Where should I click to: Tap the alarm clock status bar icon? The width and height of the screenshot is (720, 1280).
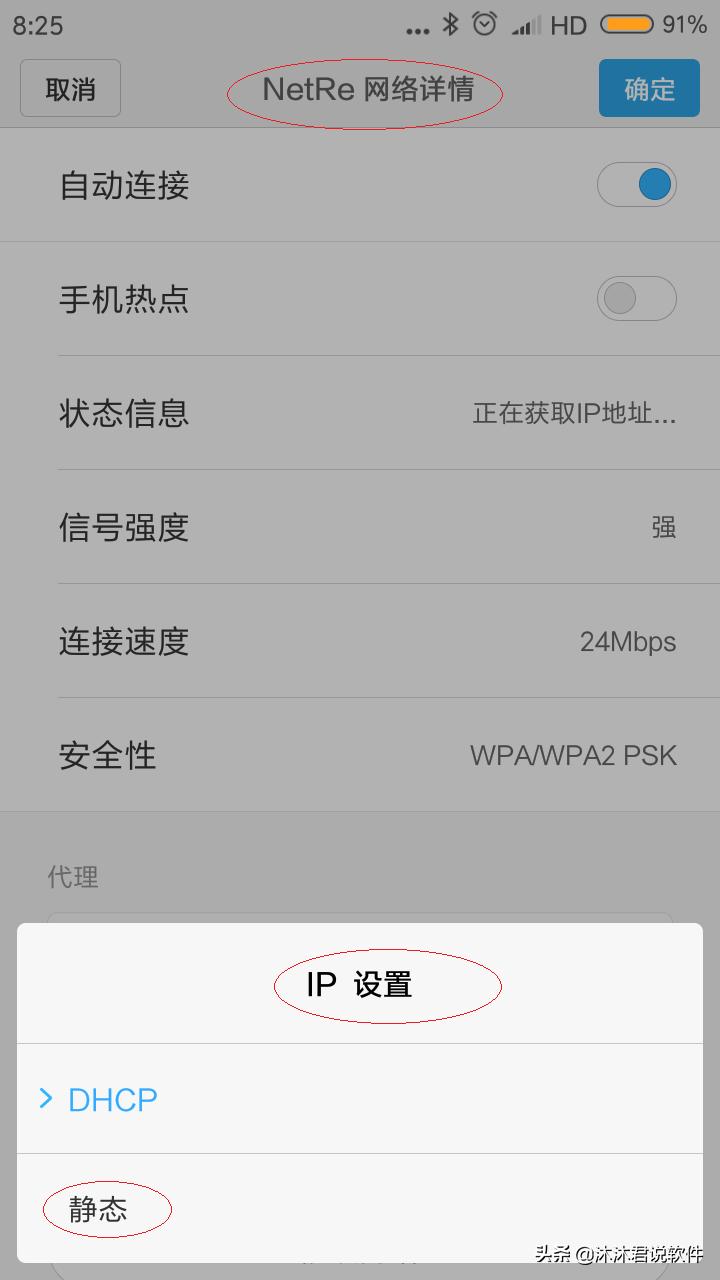click(483, 24)
